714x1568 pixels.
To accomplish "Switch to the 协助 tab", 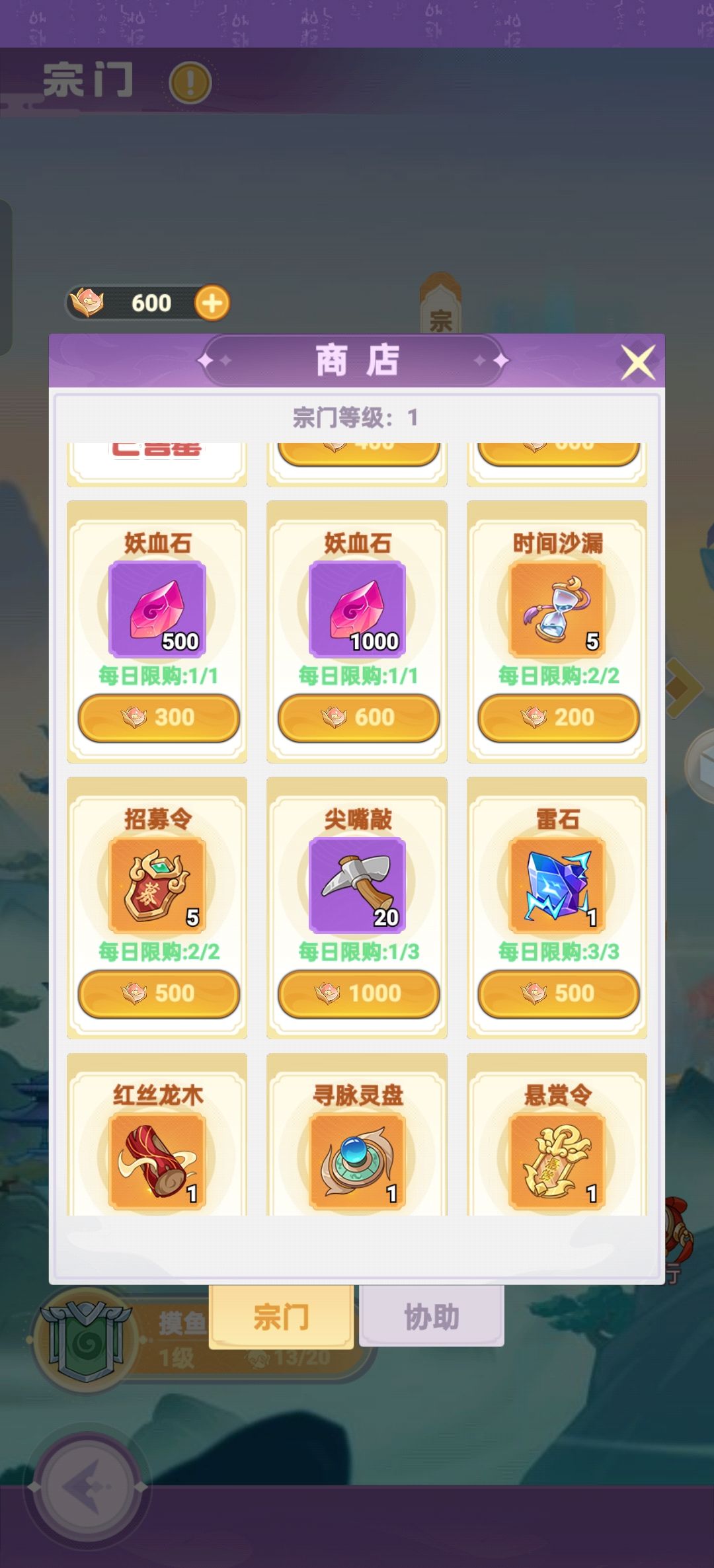I will 431,1317.
